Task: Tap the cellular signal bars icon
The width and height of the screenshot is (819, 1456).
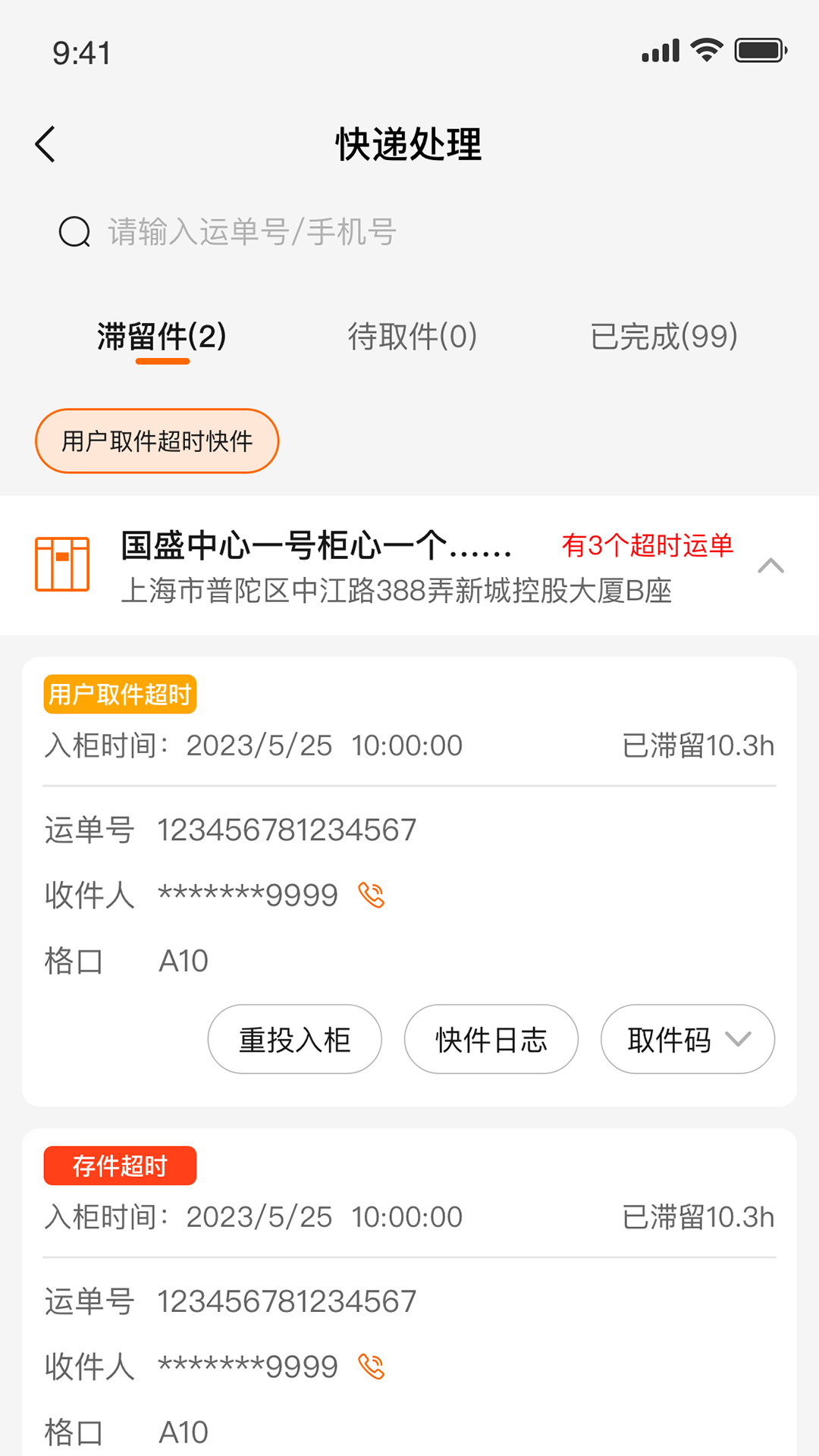Action: 659,49
